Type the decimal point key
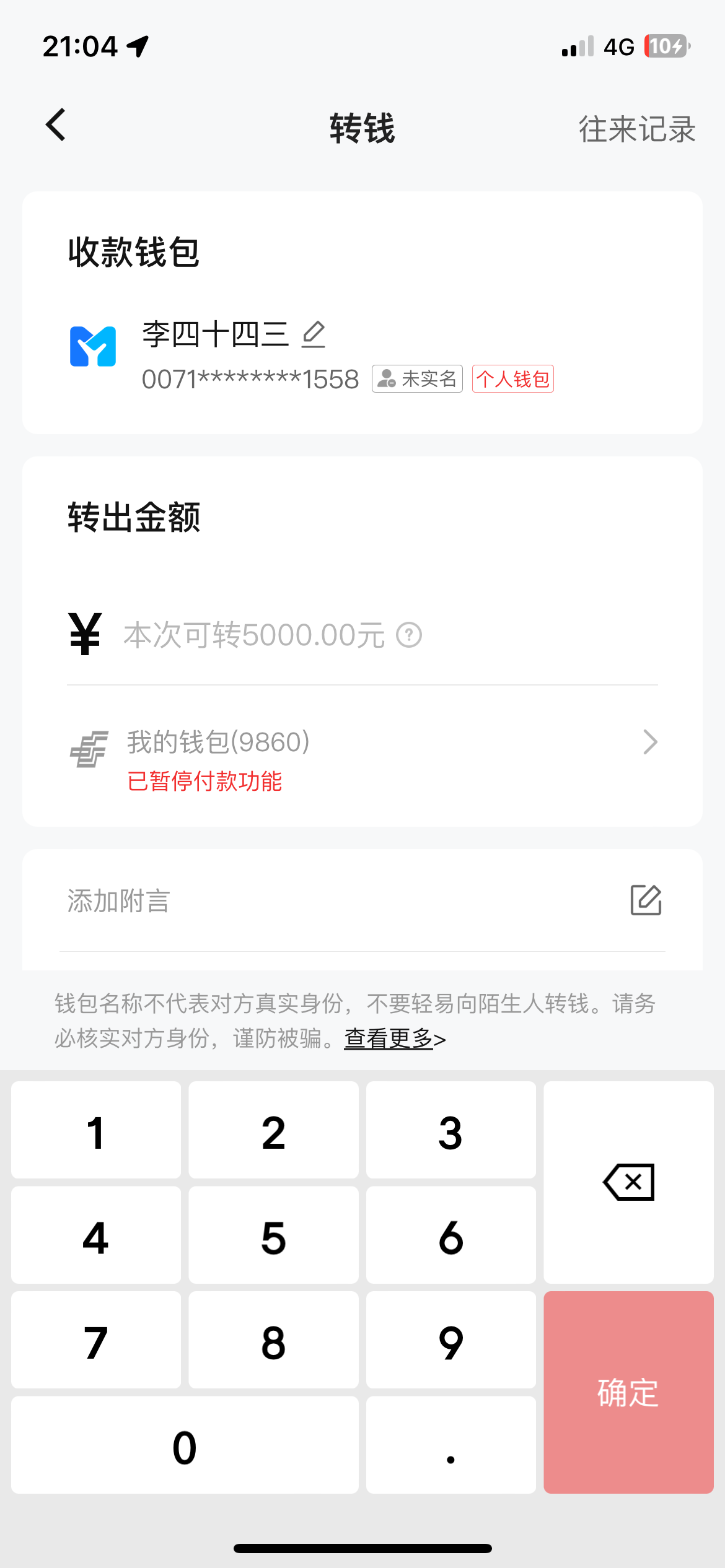 click(450, 1446)
